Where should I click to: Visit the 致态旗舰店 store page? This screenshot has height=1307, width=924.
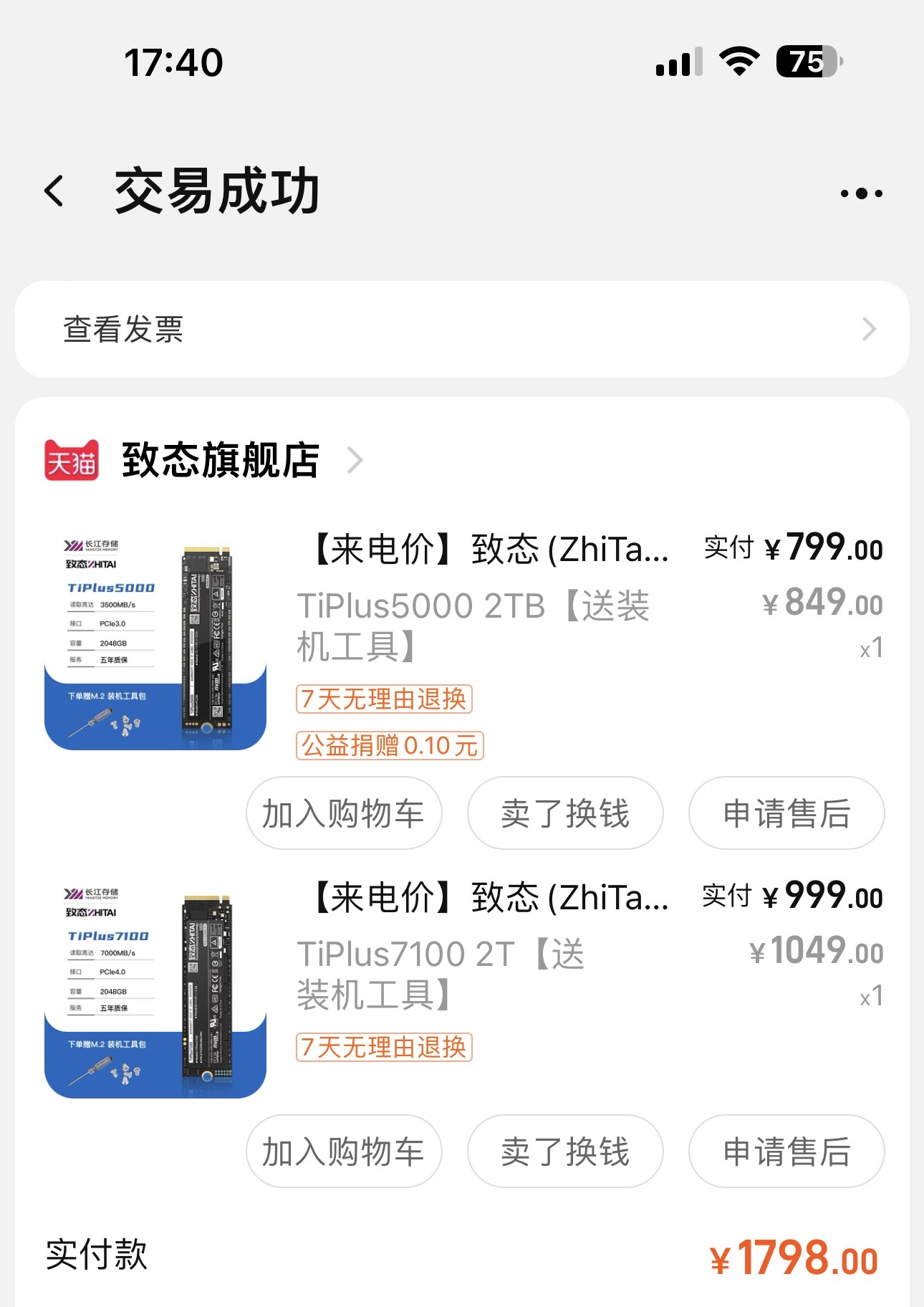(x=221, y=460)
